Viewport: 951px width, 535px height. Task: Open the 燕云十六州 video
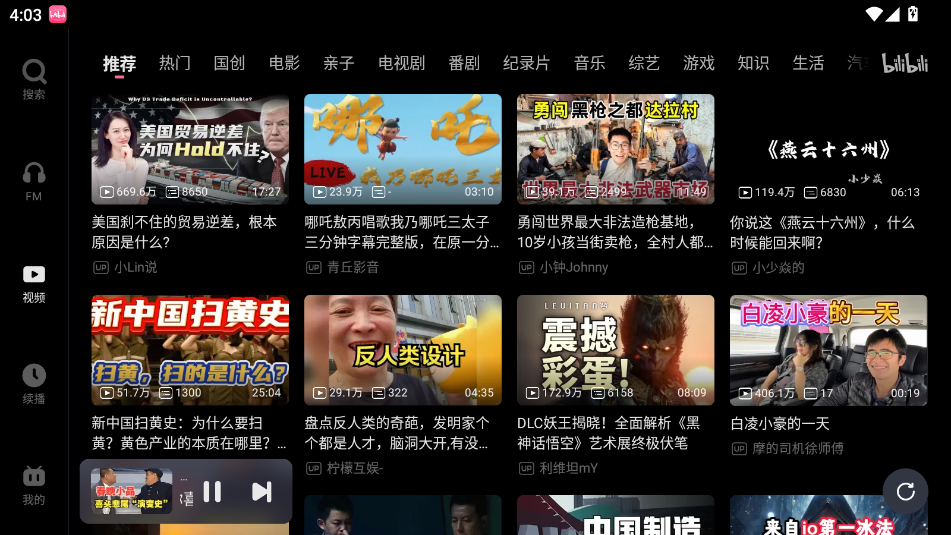click(828, 149)
